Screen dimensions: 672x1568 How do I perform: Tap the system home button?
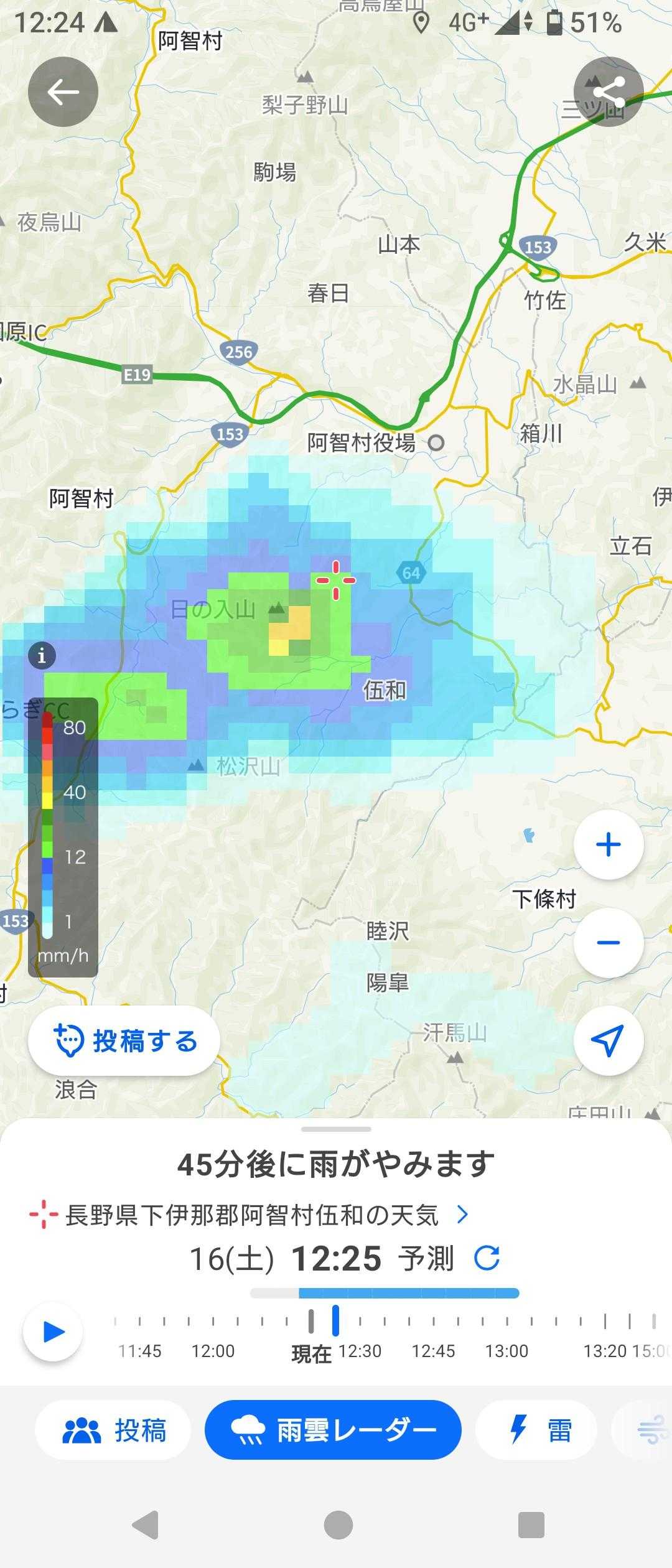(338, 1525)
